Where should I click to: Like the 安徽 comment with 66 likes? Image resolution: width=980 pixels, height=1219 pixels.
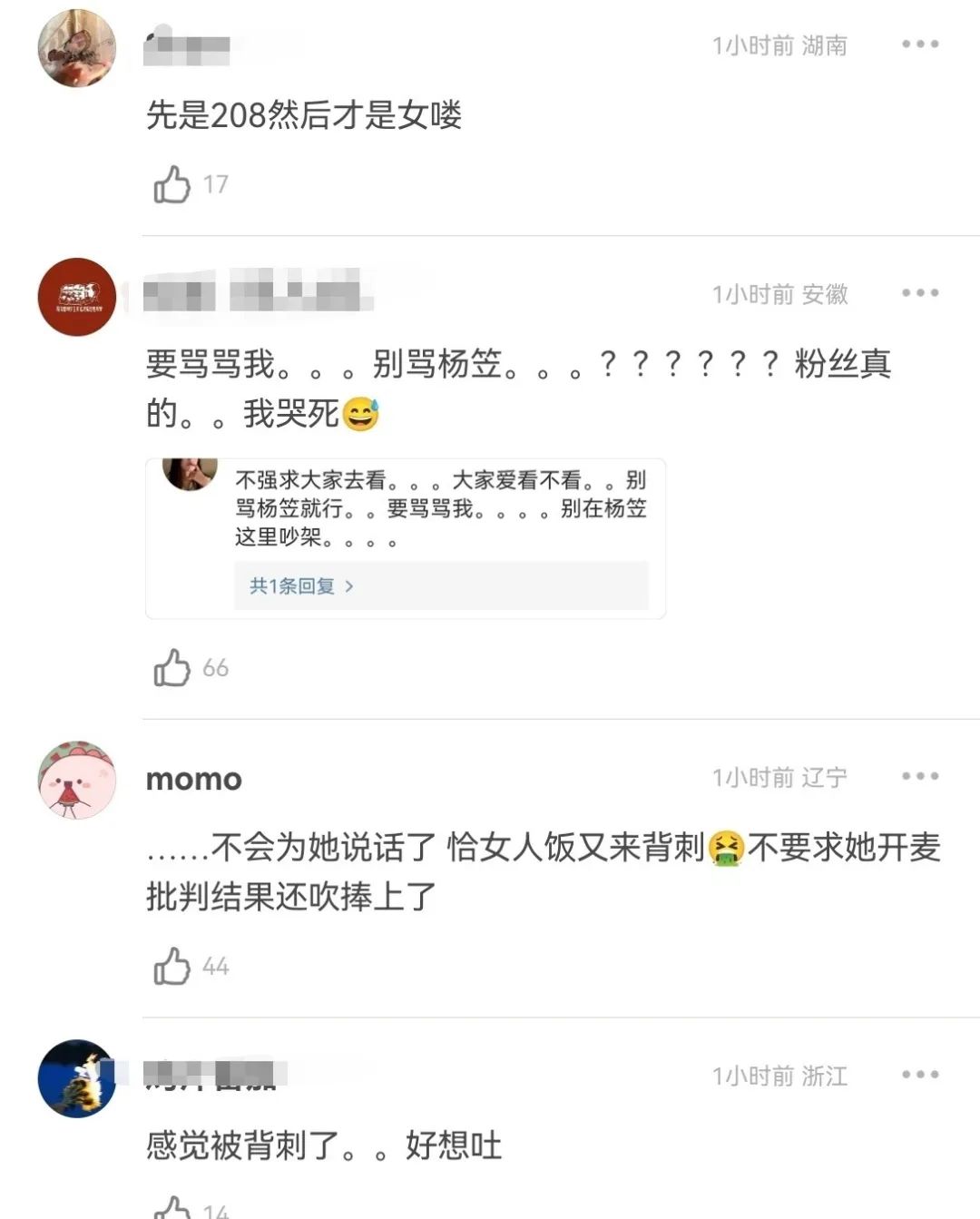pos(172,668)
